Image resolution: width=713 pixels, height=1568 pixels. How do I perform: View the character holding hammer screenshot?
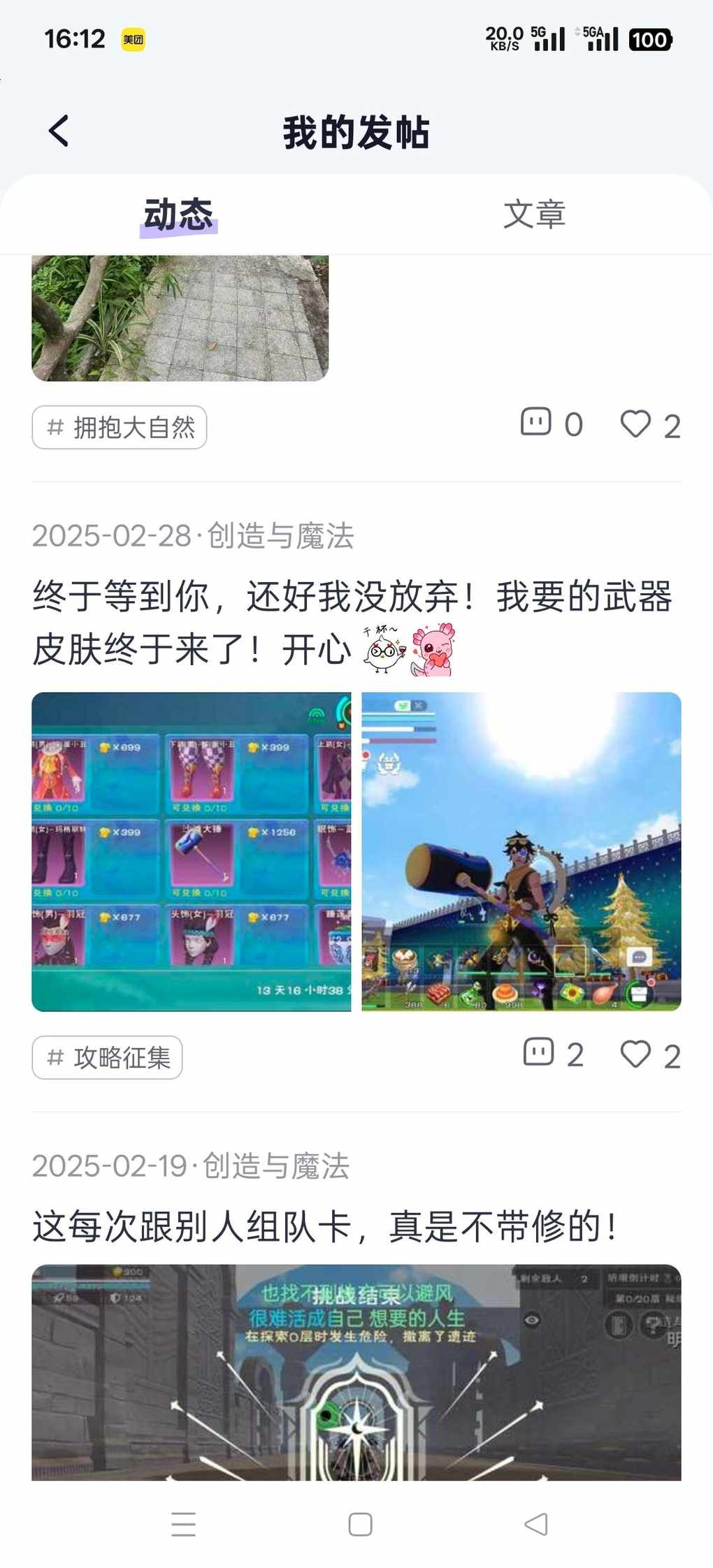pyautogui.click(x=521, y=851)
